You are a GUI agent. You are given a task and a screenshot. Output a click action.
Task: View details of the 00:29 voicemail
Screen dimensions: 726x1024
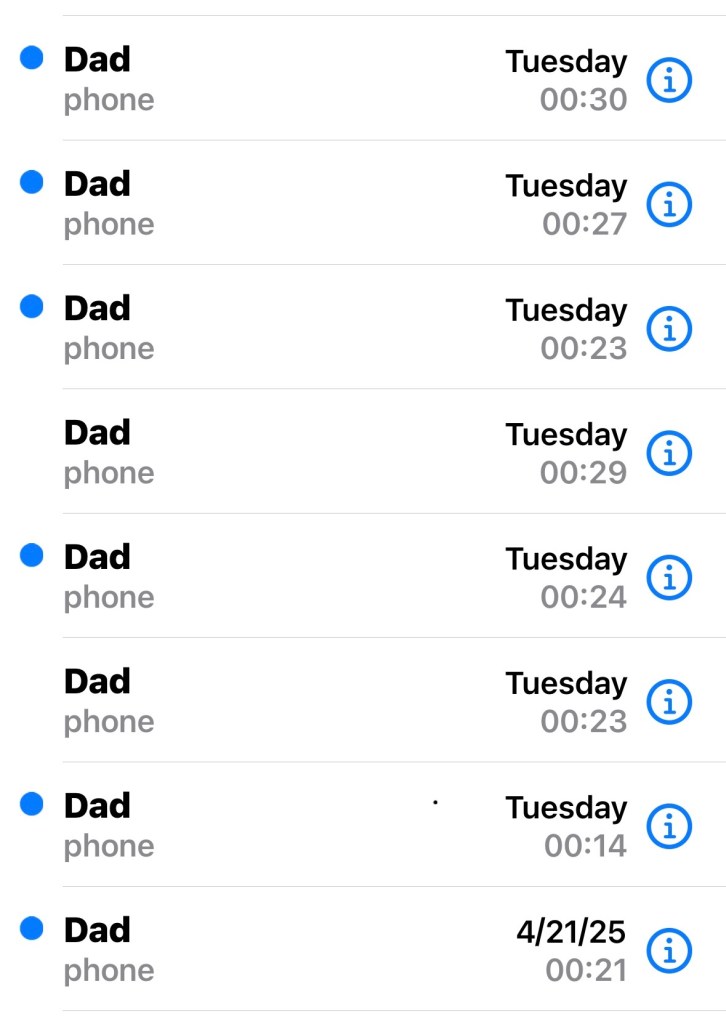(669, 453)
